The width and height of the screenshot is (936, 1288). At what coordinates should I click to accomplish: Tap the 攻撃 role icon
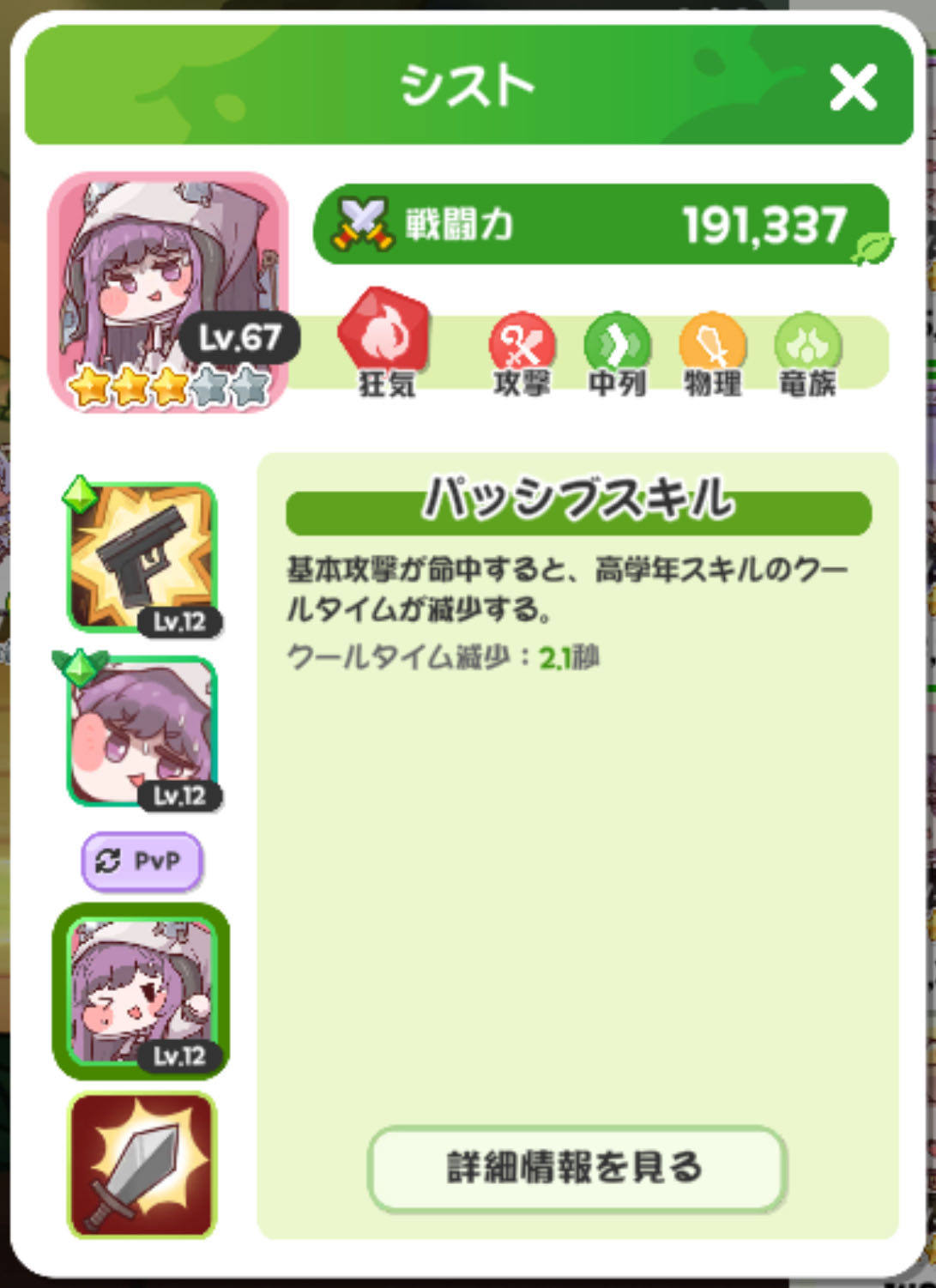pos(522,345)
